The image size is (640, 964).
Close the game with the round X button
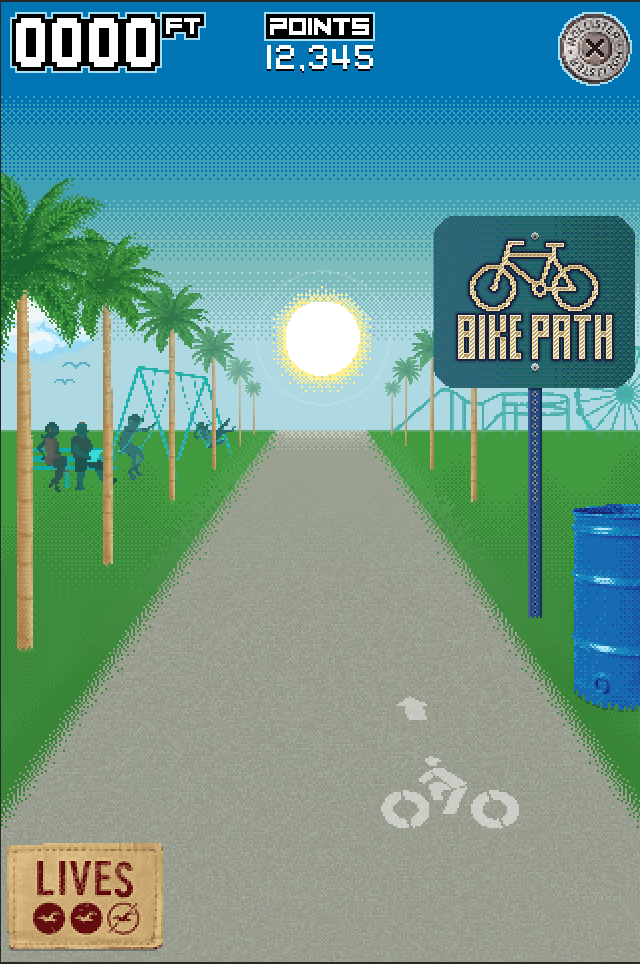click(x=595, y=48)
